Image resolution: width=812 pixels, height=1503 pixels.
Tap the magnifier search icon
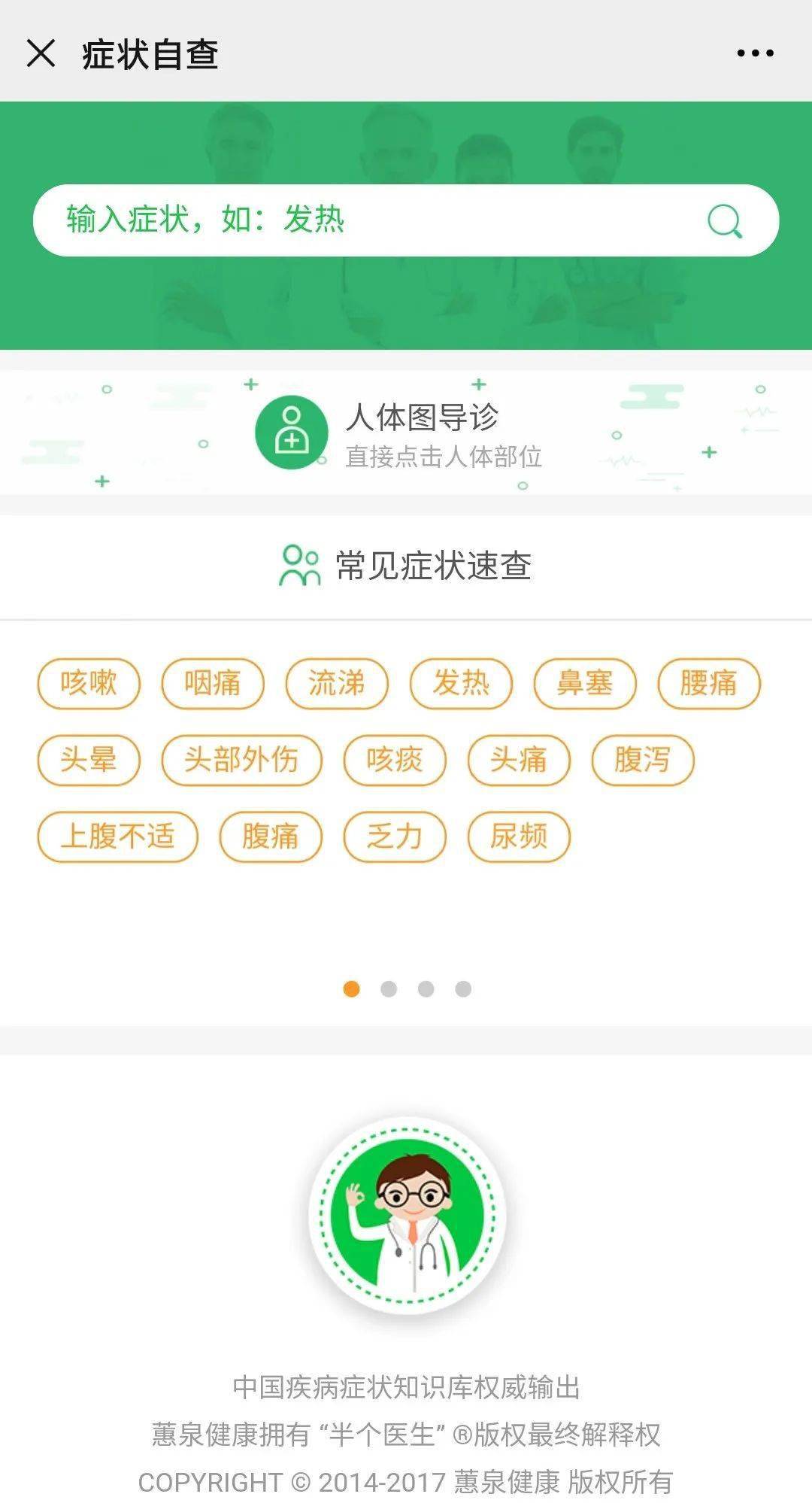725,221
